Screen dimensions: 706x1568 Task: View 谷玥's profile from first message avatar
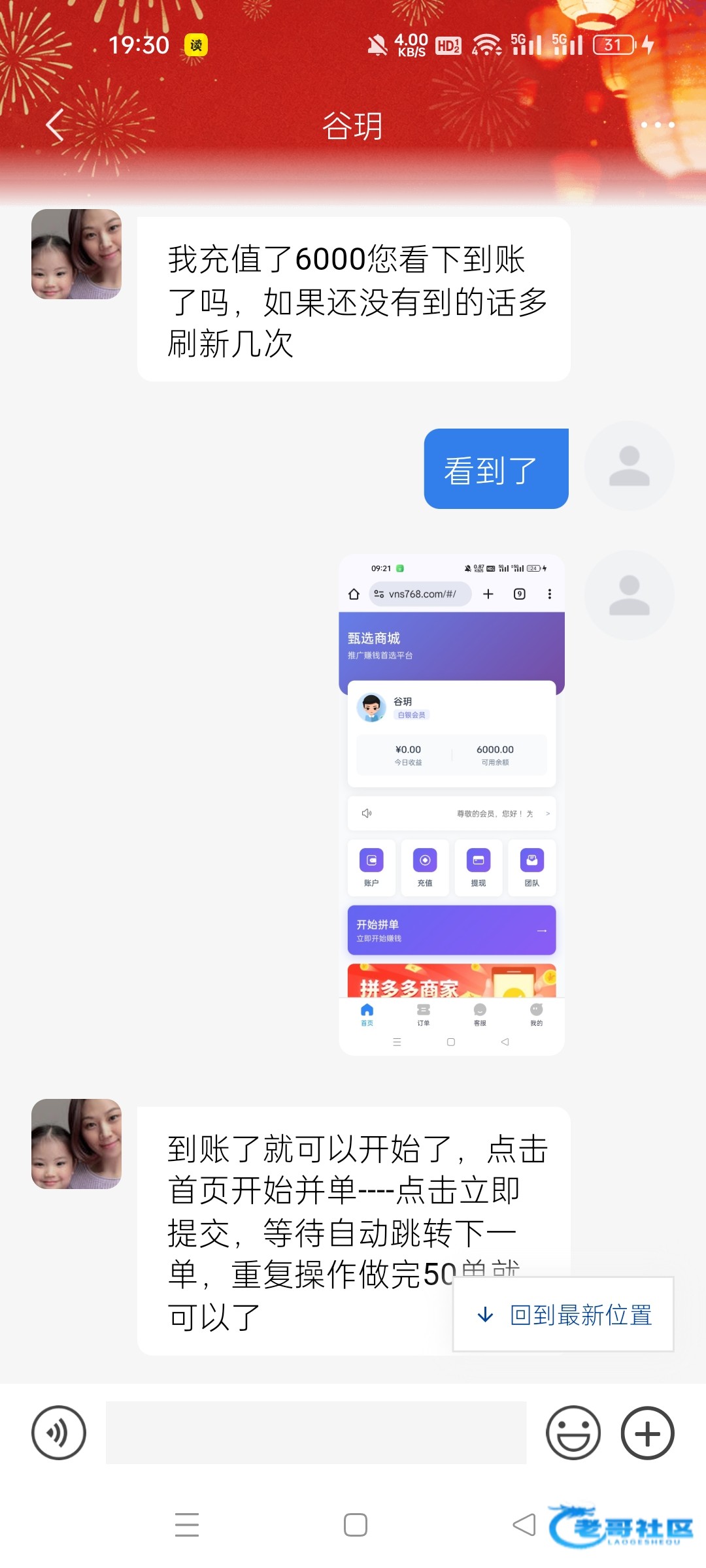click(76, 254)
